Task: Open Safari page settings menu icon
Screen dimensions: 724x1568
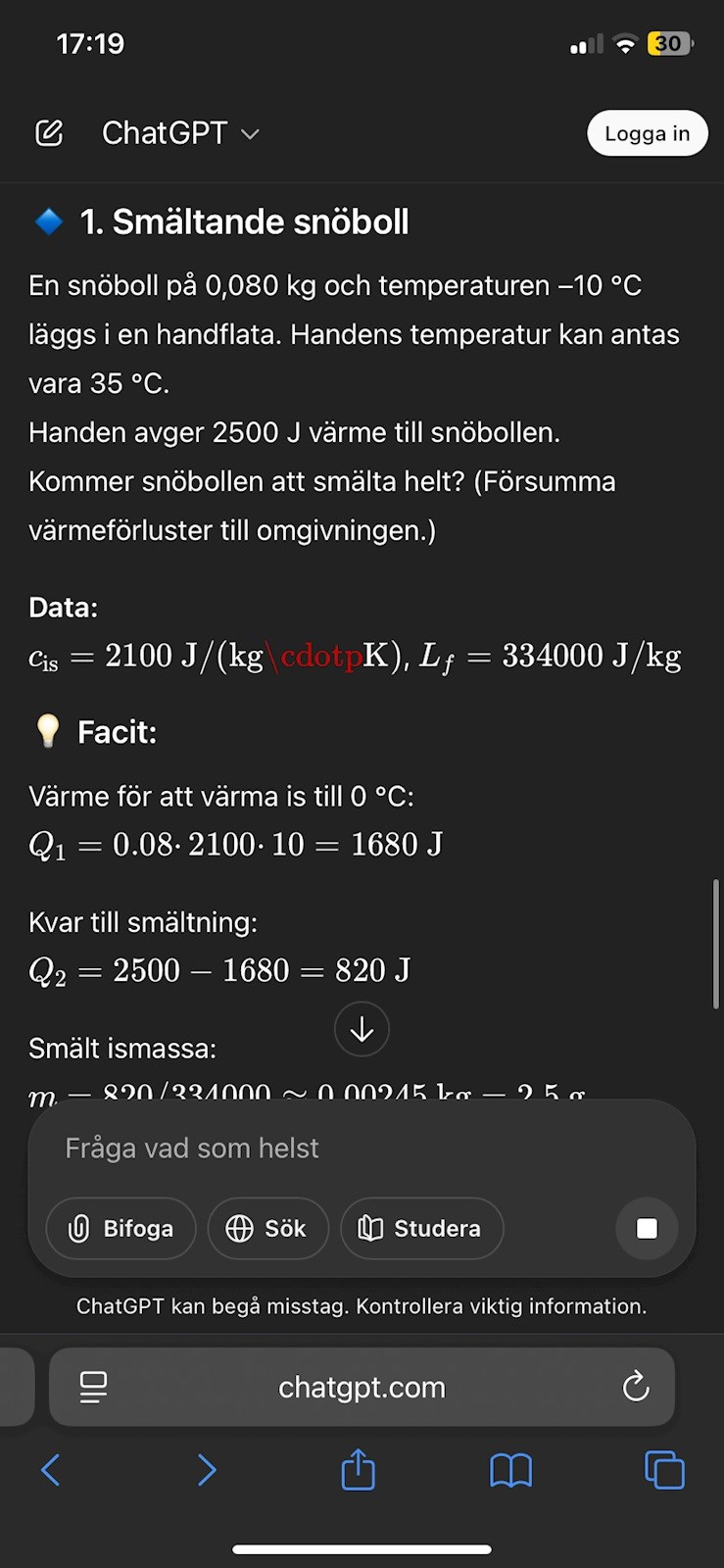Action: point(93,1387)
